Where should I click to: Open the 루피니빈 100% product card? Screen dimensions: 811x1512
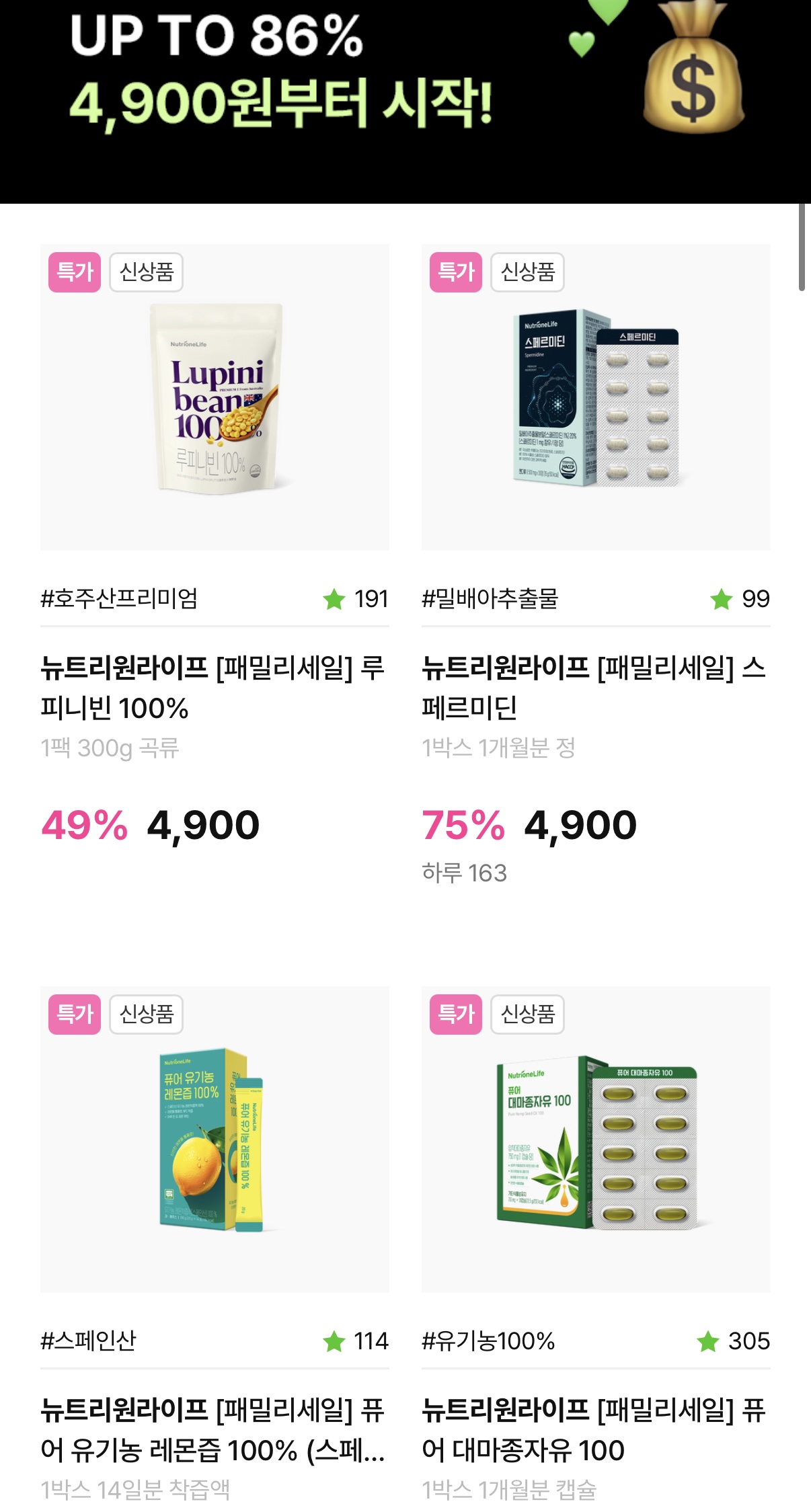215,398
